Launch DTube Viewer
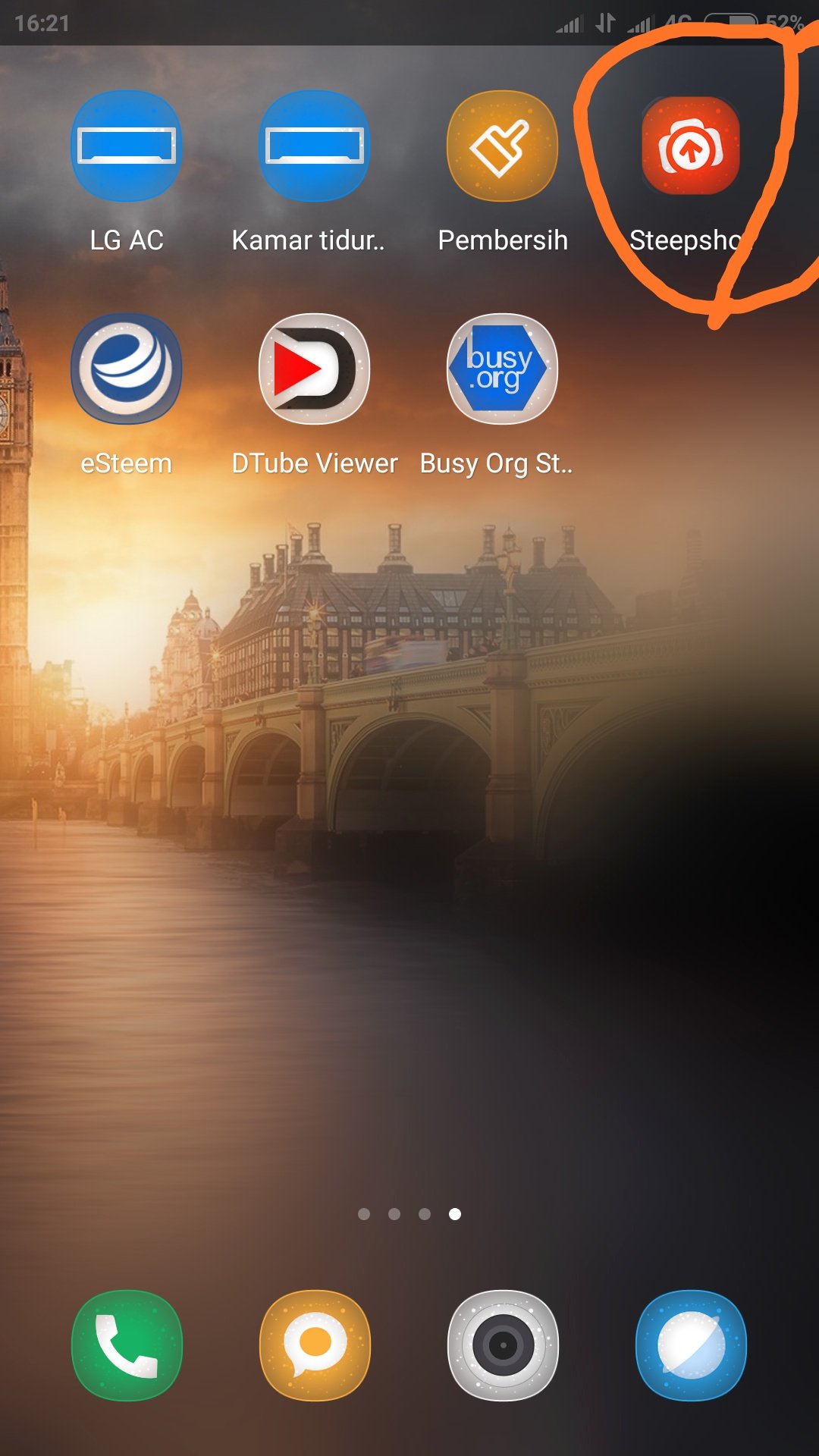The width and height of the screenshot is (819, 1456). pyautogui.click(x=315, y=369)
